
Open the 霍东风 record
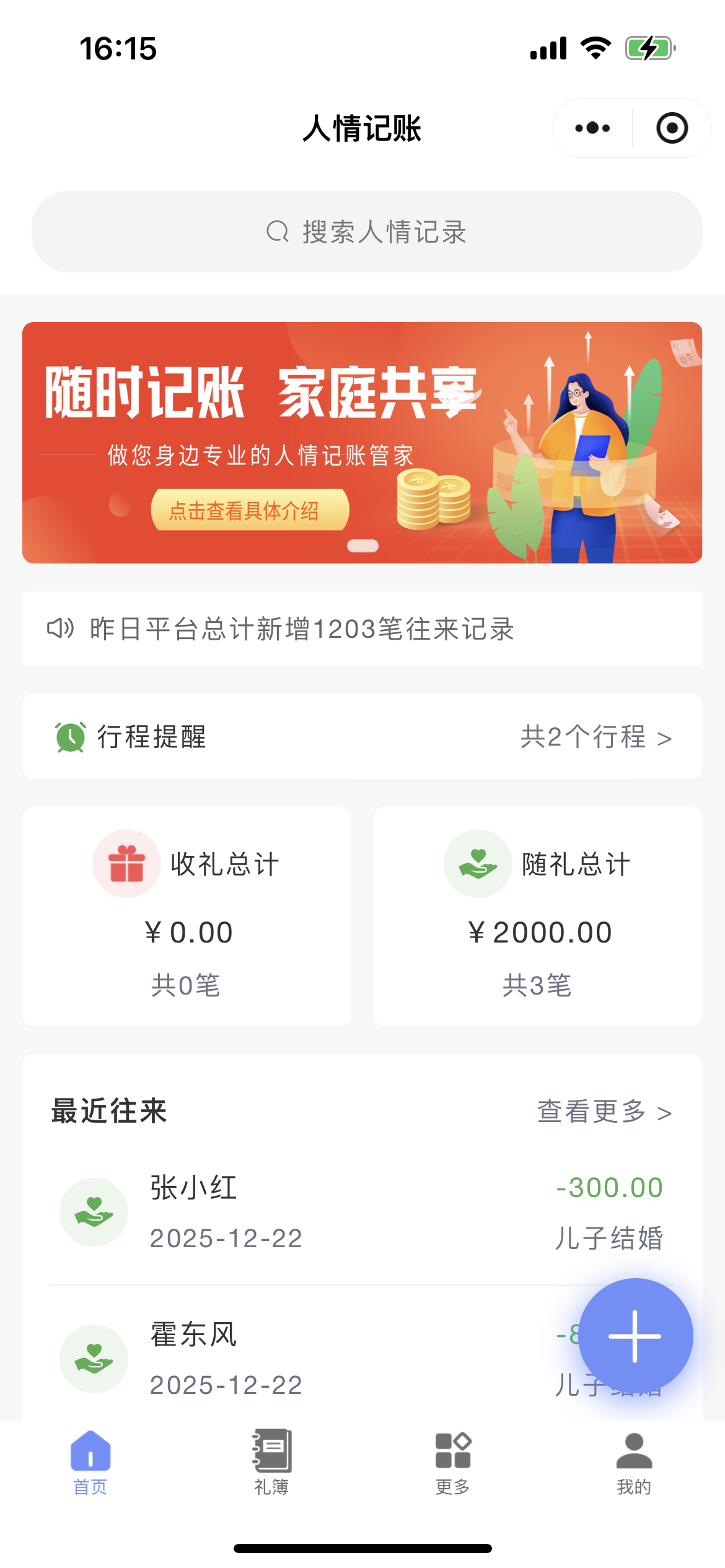click(x=310, y=1359)
